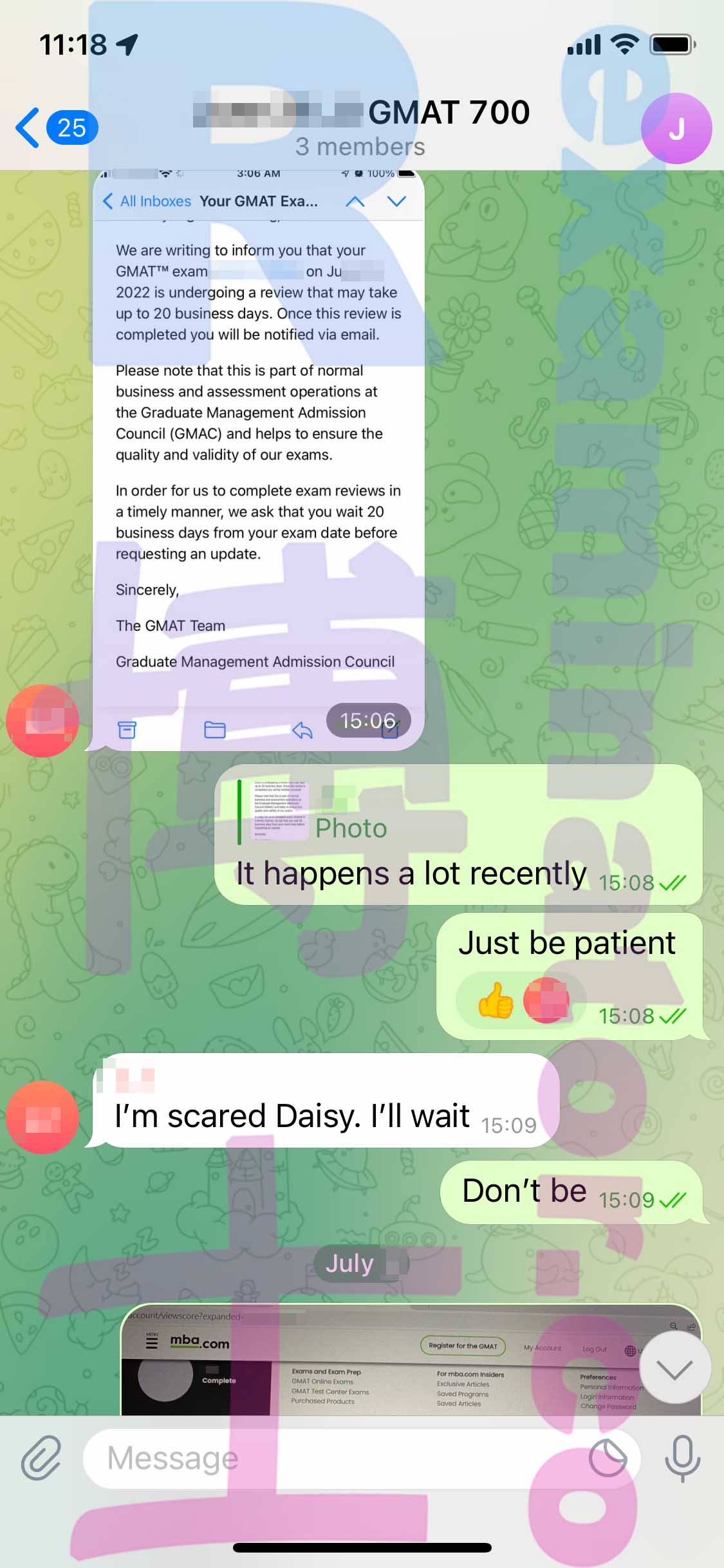This screenshot has width=724, height=1568.
Task: Record a voice message with microphone
Action: tap(683, 1459)
